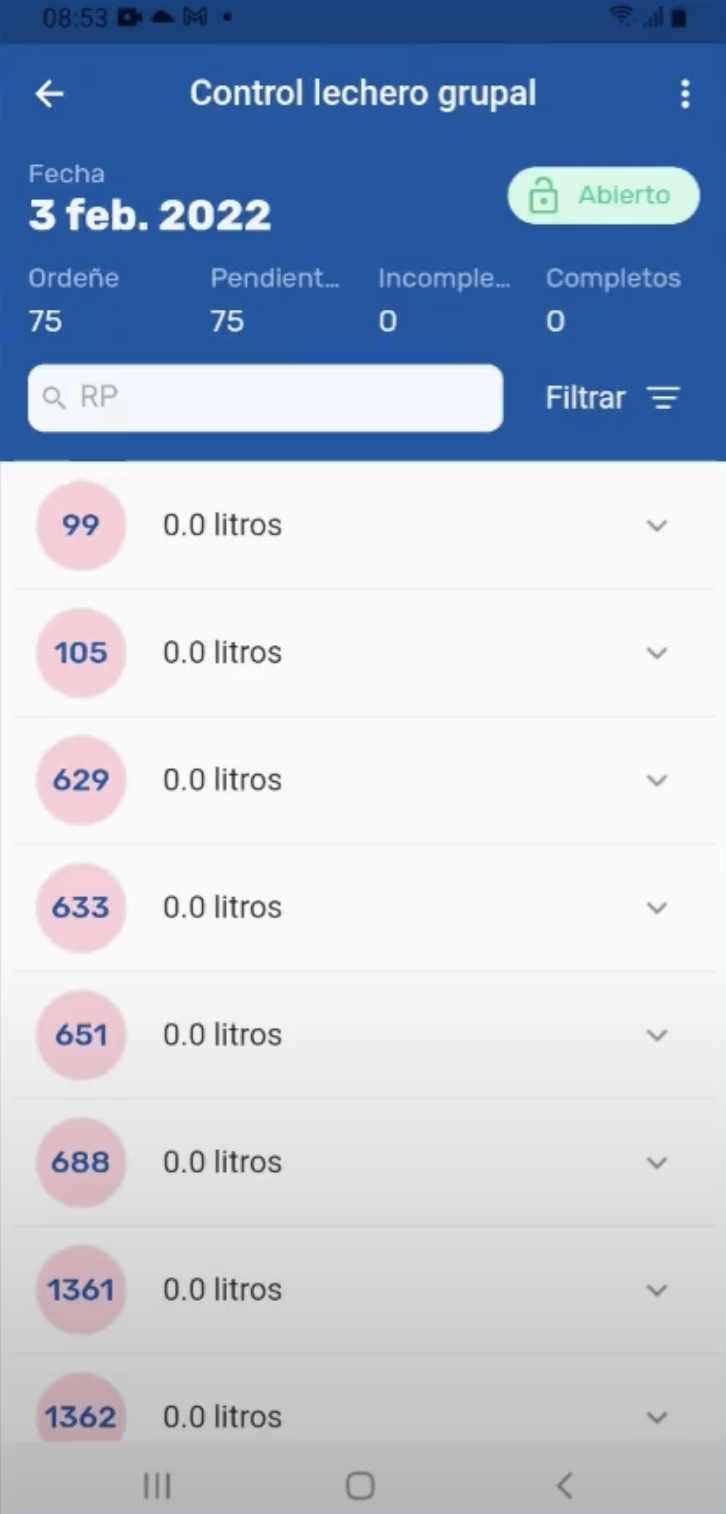Expand the row for animal 629
Screen dimensions: 726x1514
coord(657,780)
